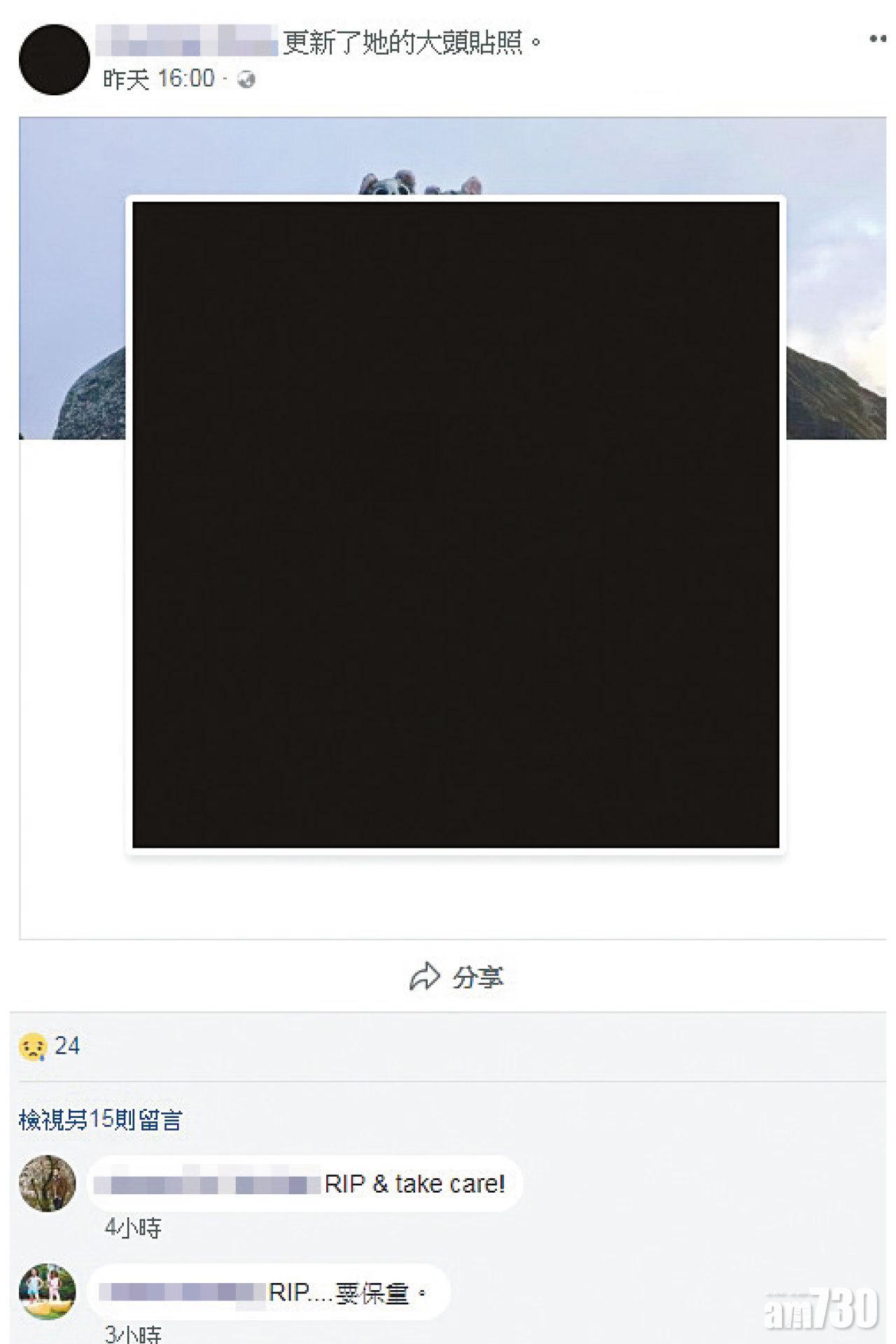Open the post's overflow menu dots

877,39
